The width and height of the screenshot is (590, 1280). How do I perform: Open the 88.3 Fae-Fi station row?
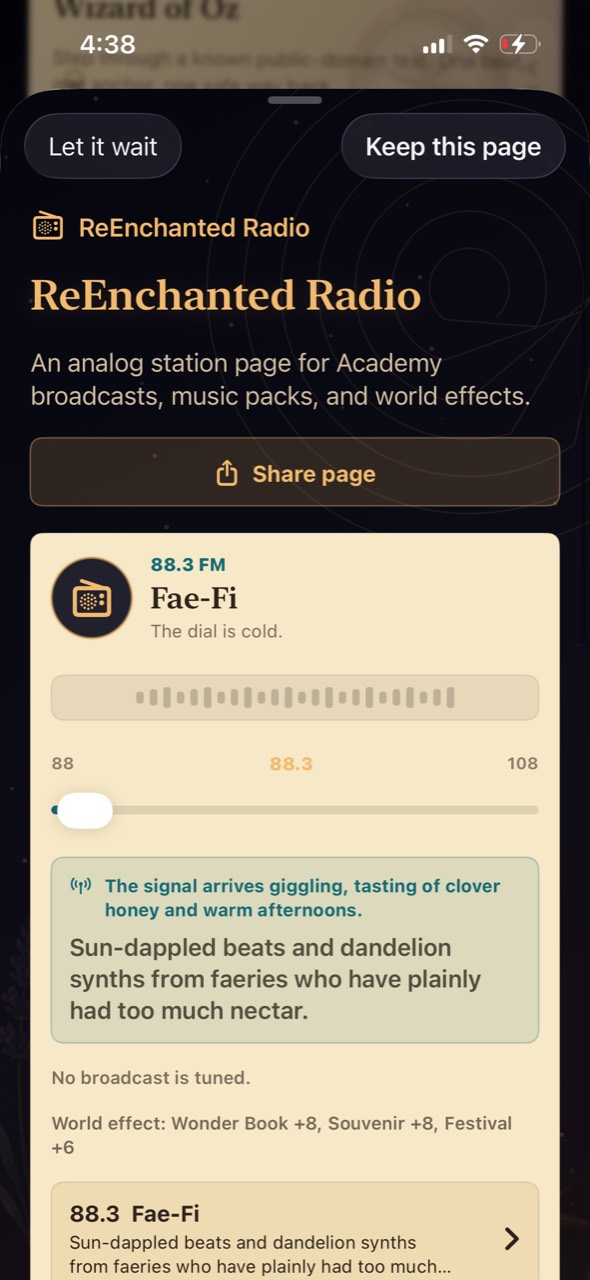coord(295,1232)
